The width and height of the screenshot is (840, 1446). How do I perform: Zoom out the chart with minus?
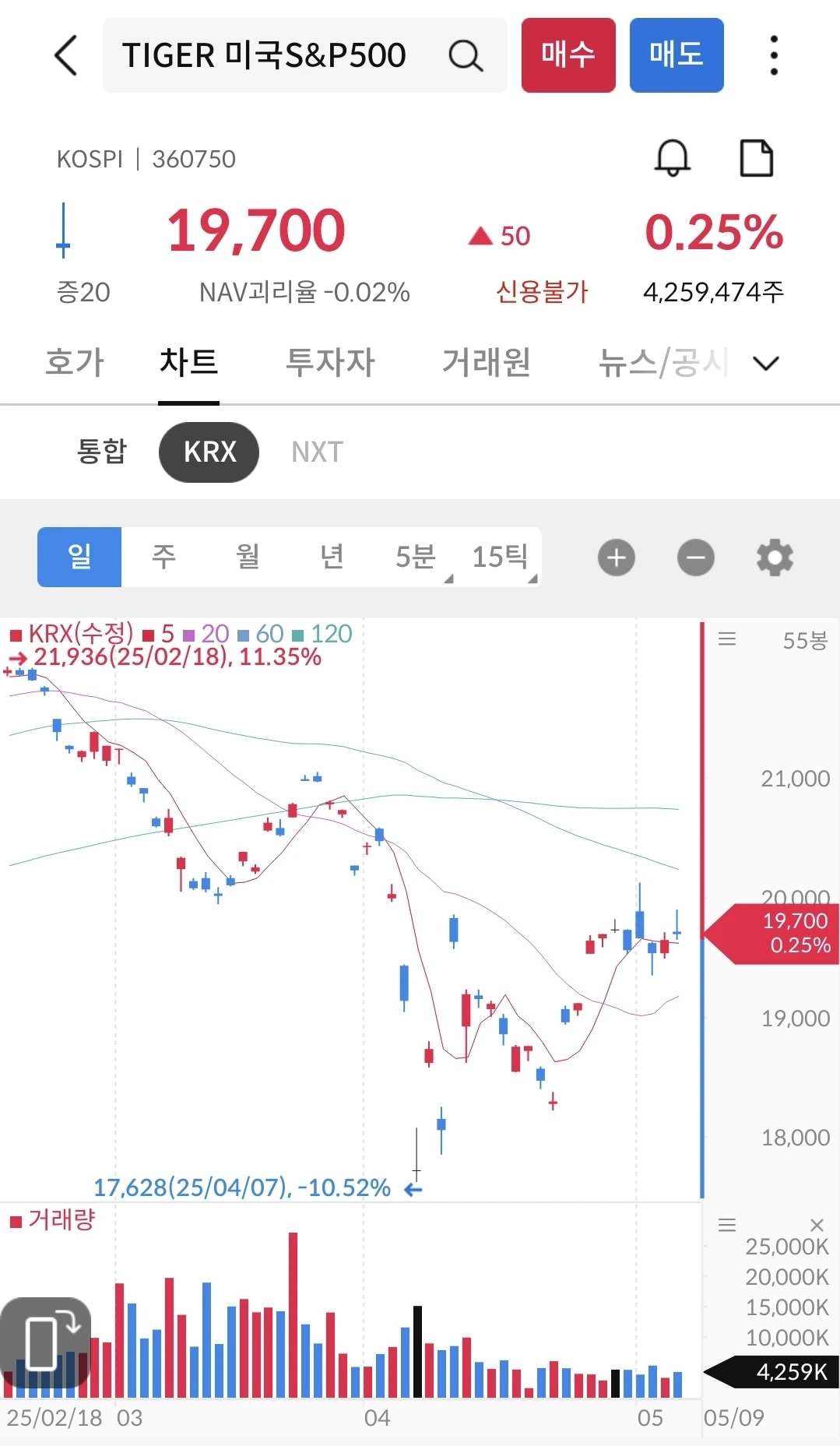tap(695, 558)
